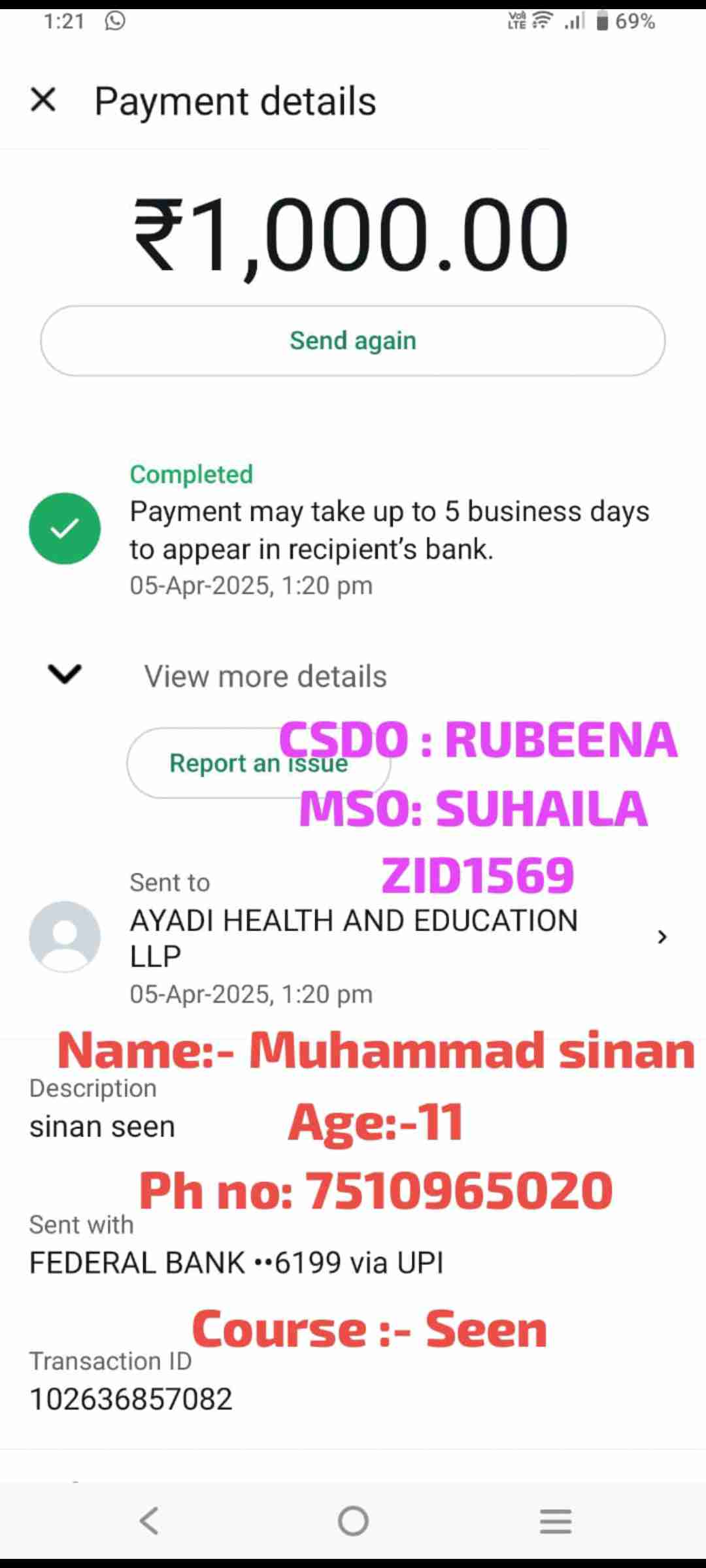The width and height of the screenshot is (706, 1568).
Task: Open the recent apps view
Action: point(556,1521)
